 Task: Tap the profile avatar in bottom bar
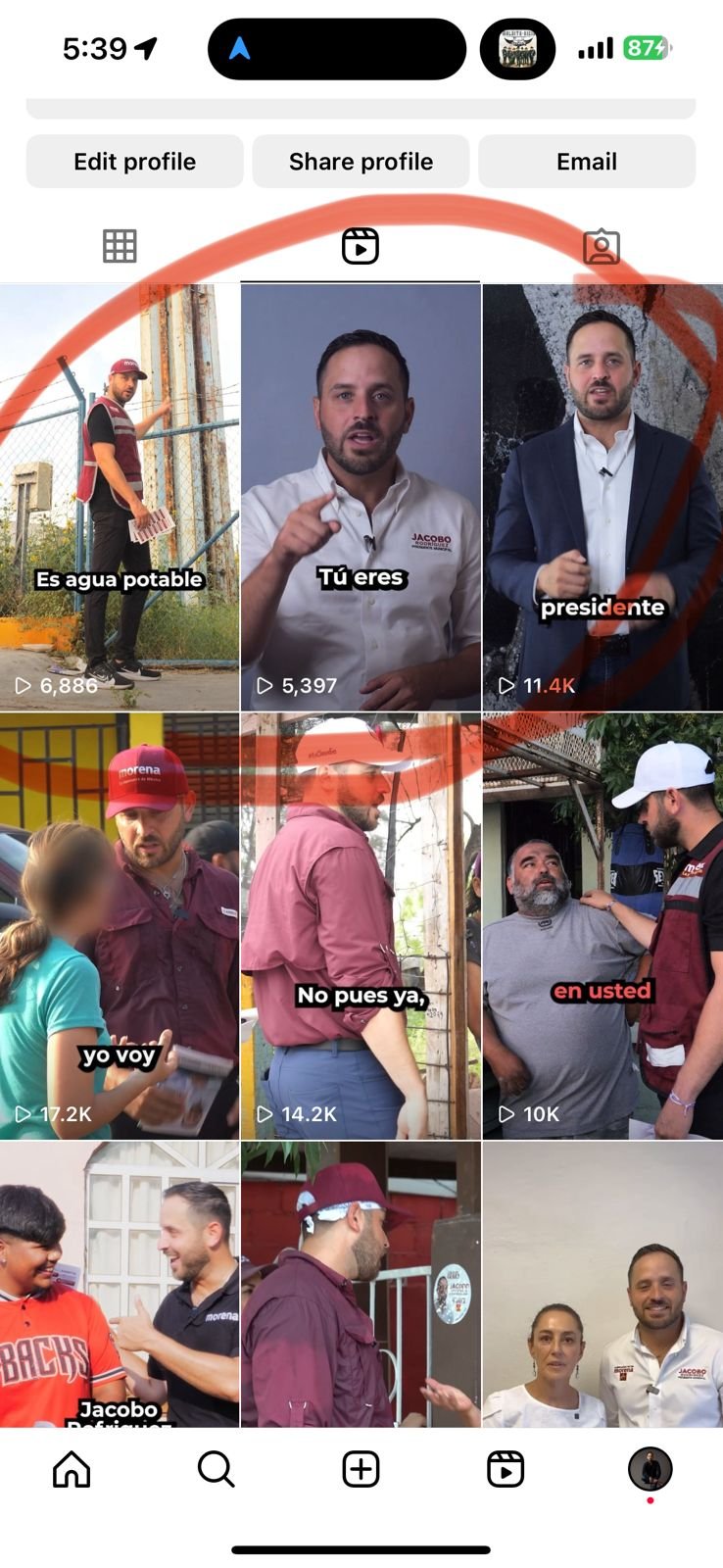pos(650,1469)
